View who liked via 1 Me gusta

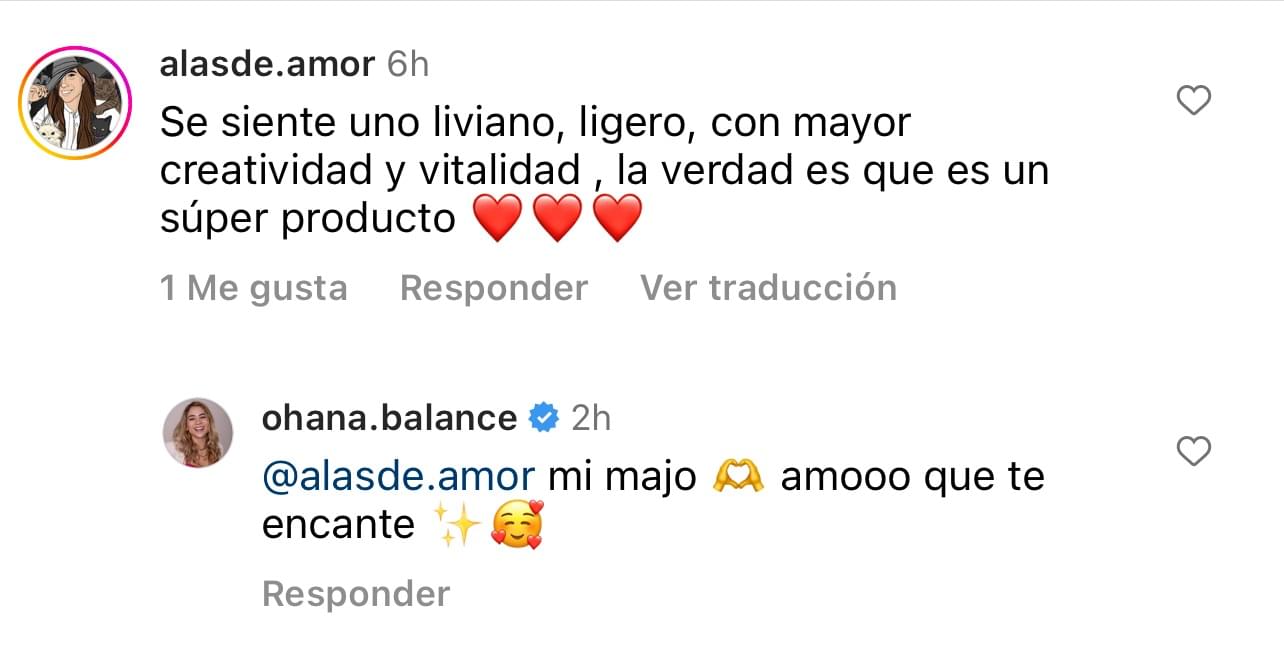coord(253,288)
